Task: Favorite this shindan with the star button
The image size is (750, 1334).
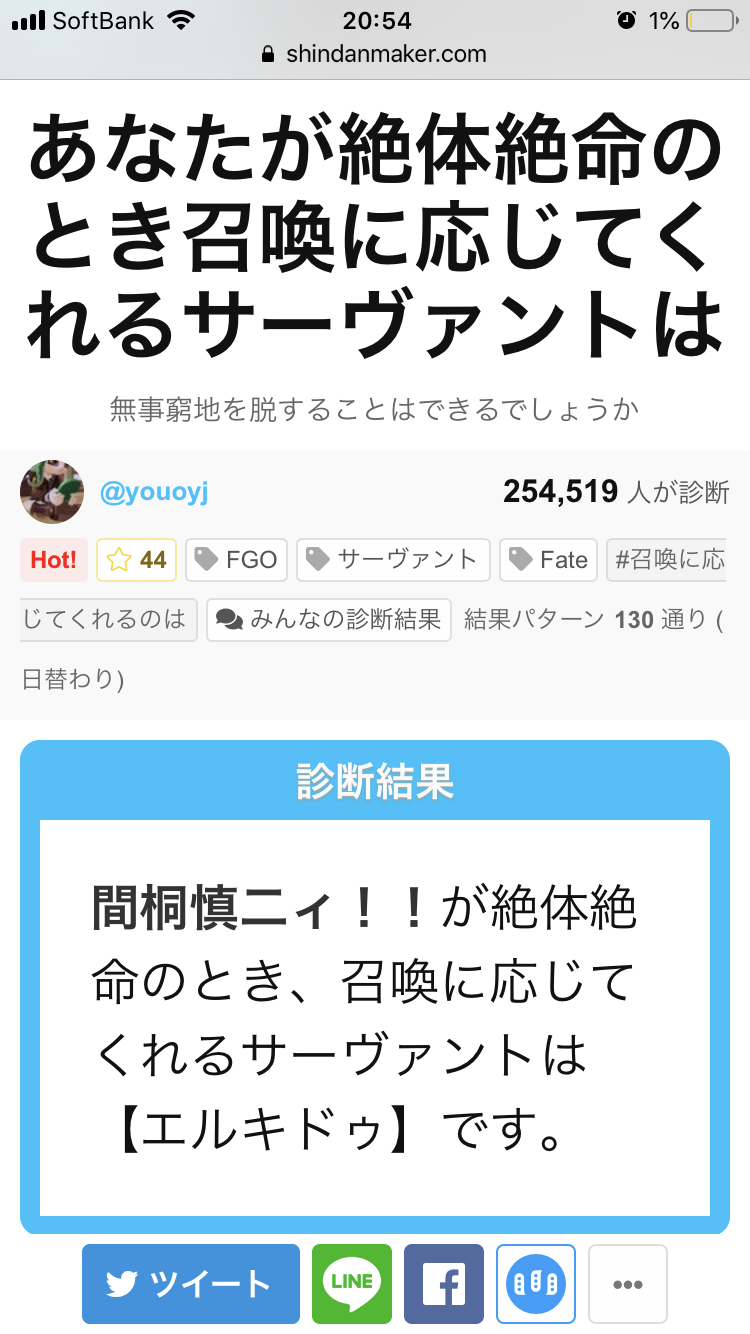Action: click(137, 560)
